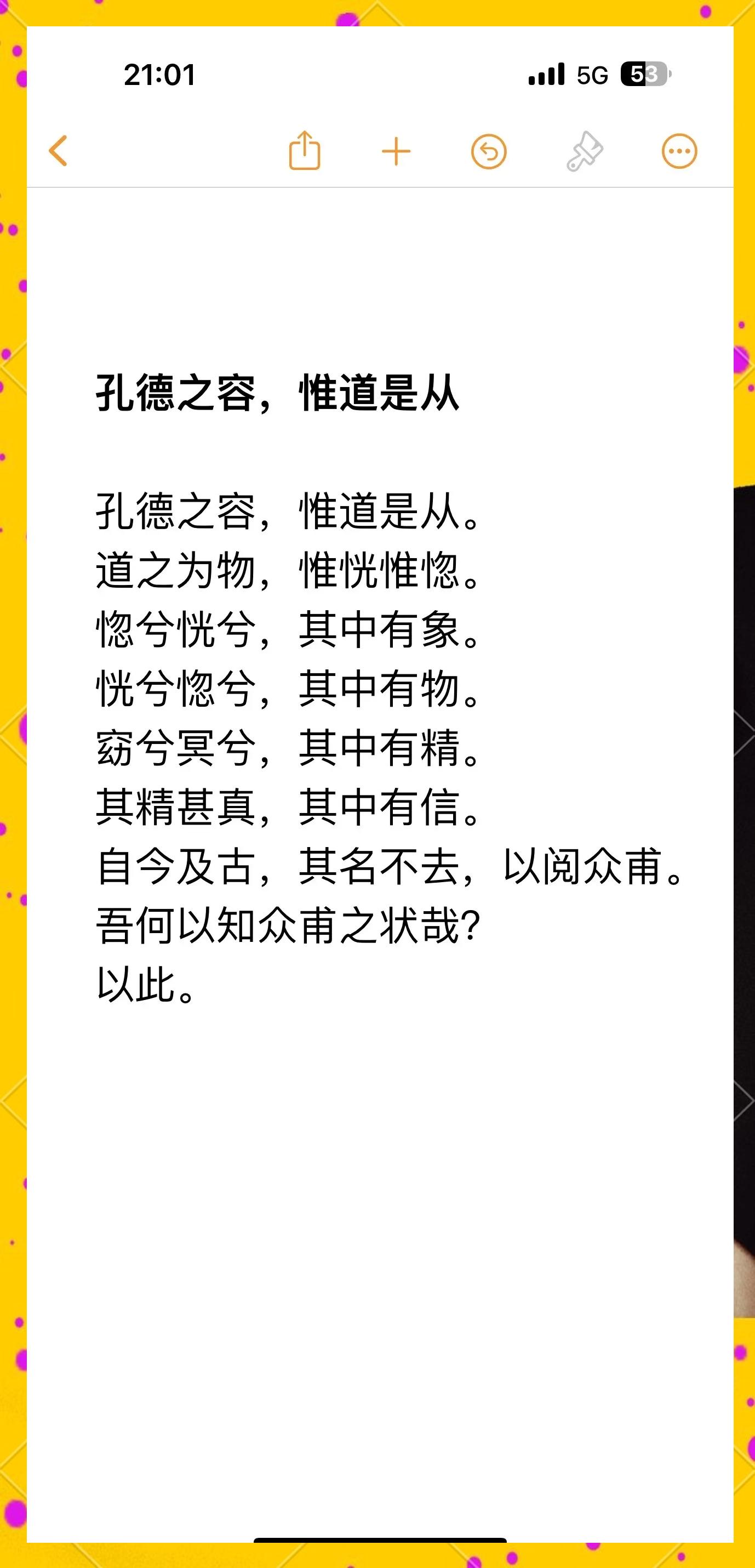Viewport: 755px width, 1568px height.
Task: Undo the last edit
Action: (489, 151)
